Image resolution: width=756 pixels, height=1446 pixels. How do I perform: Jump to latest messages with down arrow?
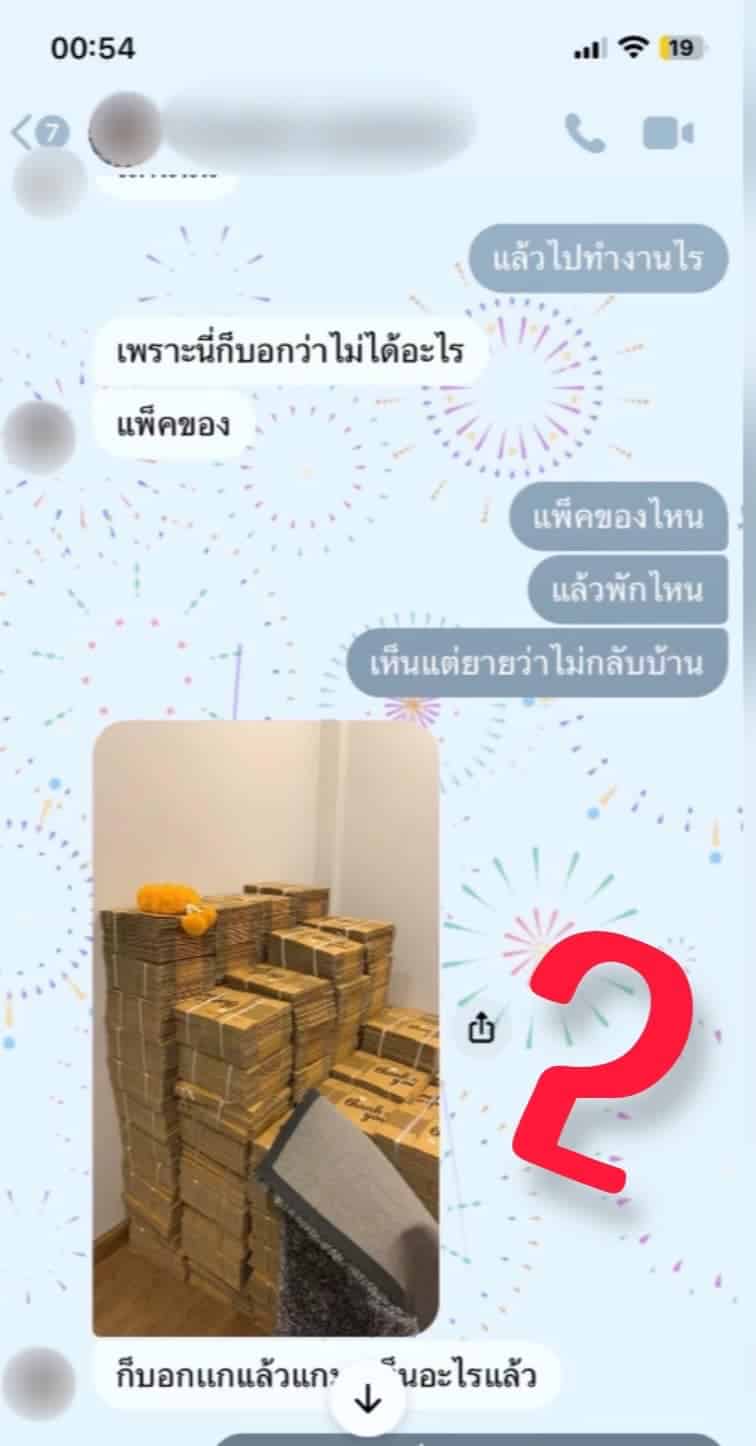point(368,1401)
